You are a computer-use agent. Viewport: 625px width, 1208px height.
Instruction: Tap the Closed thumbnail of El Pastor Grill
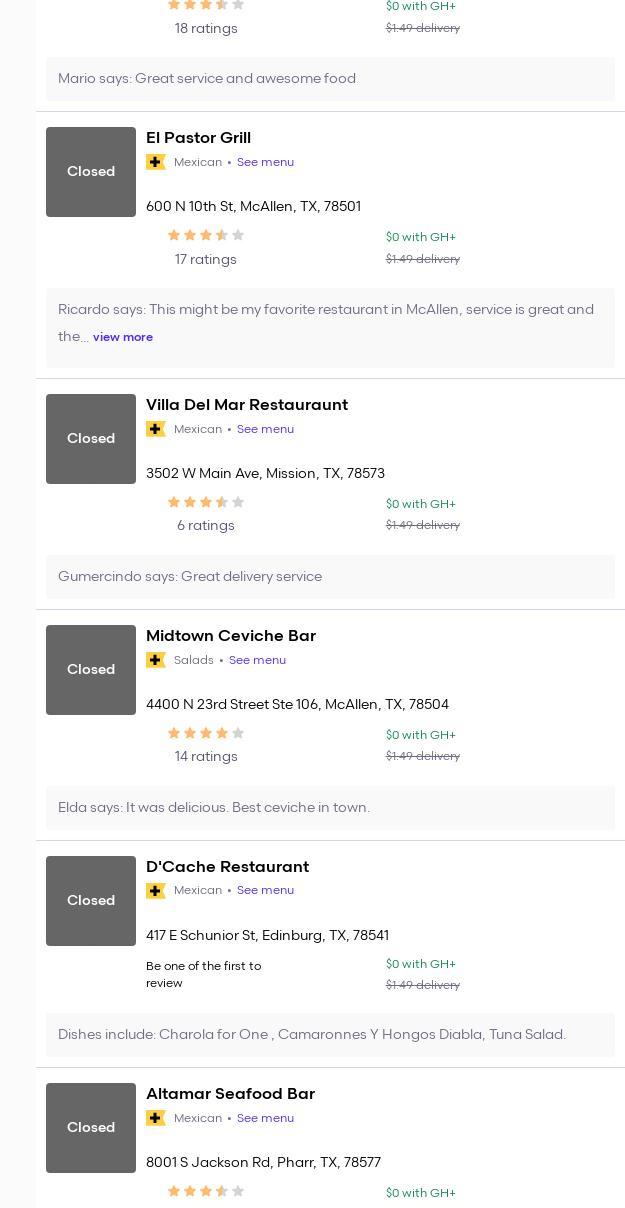click(91, 172)
